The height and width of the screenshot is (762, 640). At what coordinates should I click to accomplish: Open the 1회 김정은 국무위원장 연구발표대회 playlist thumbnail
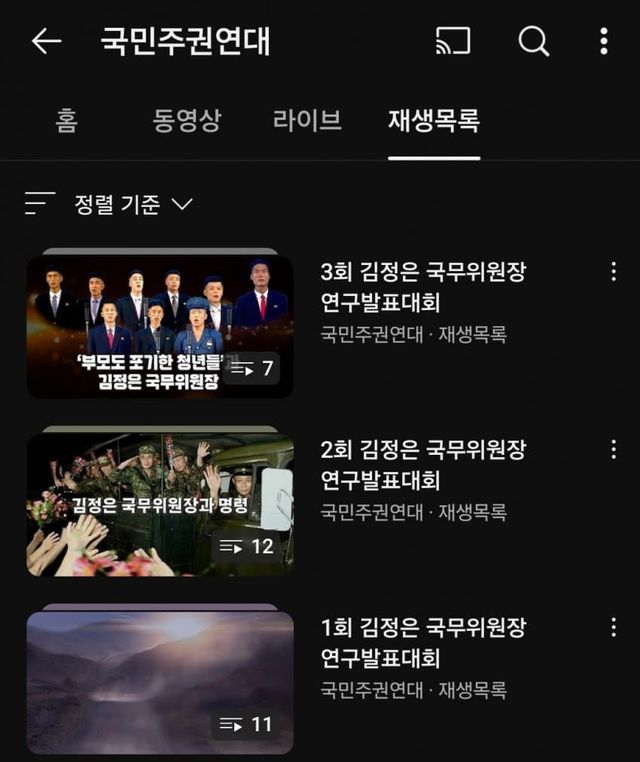tap(160, 682)
